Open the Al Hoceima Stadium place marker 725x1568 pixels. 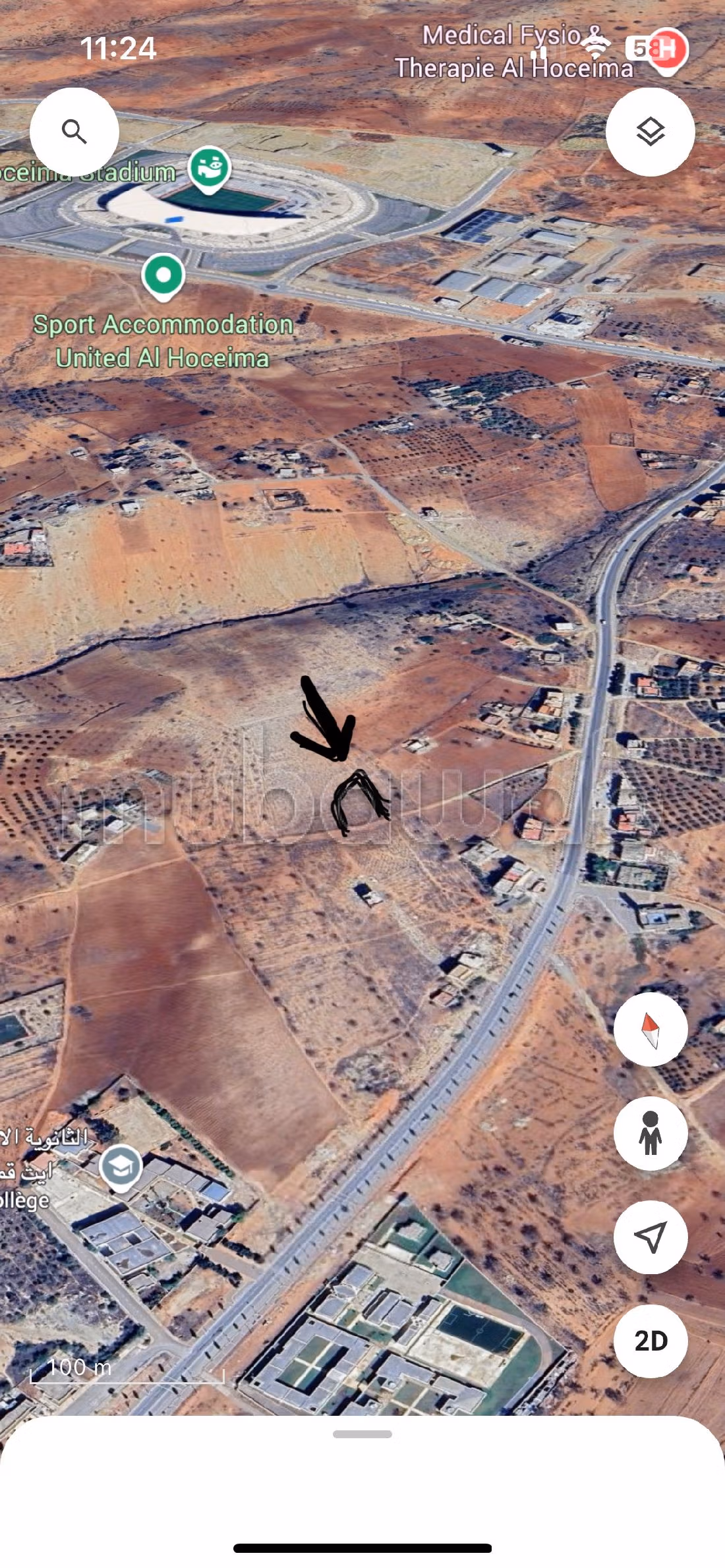tap(210, 168)
